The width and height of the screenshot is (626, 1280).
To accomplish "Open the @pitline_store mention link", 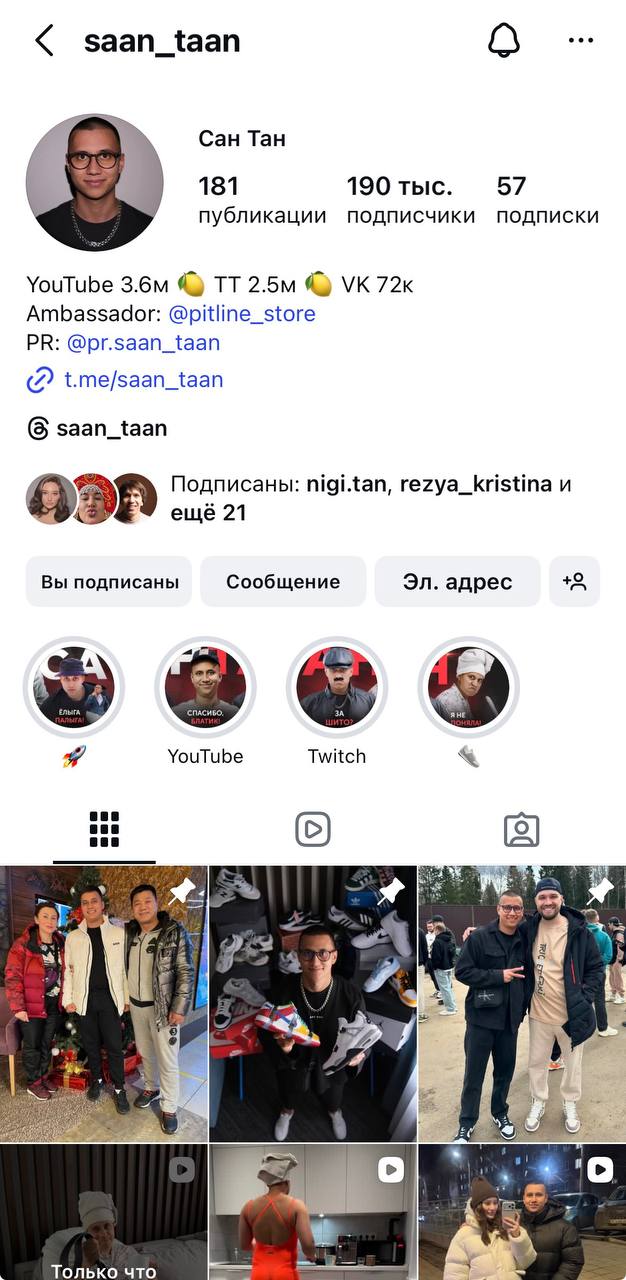I will tap(241, 313).
